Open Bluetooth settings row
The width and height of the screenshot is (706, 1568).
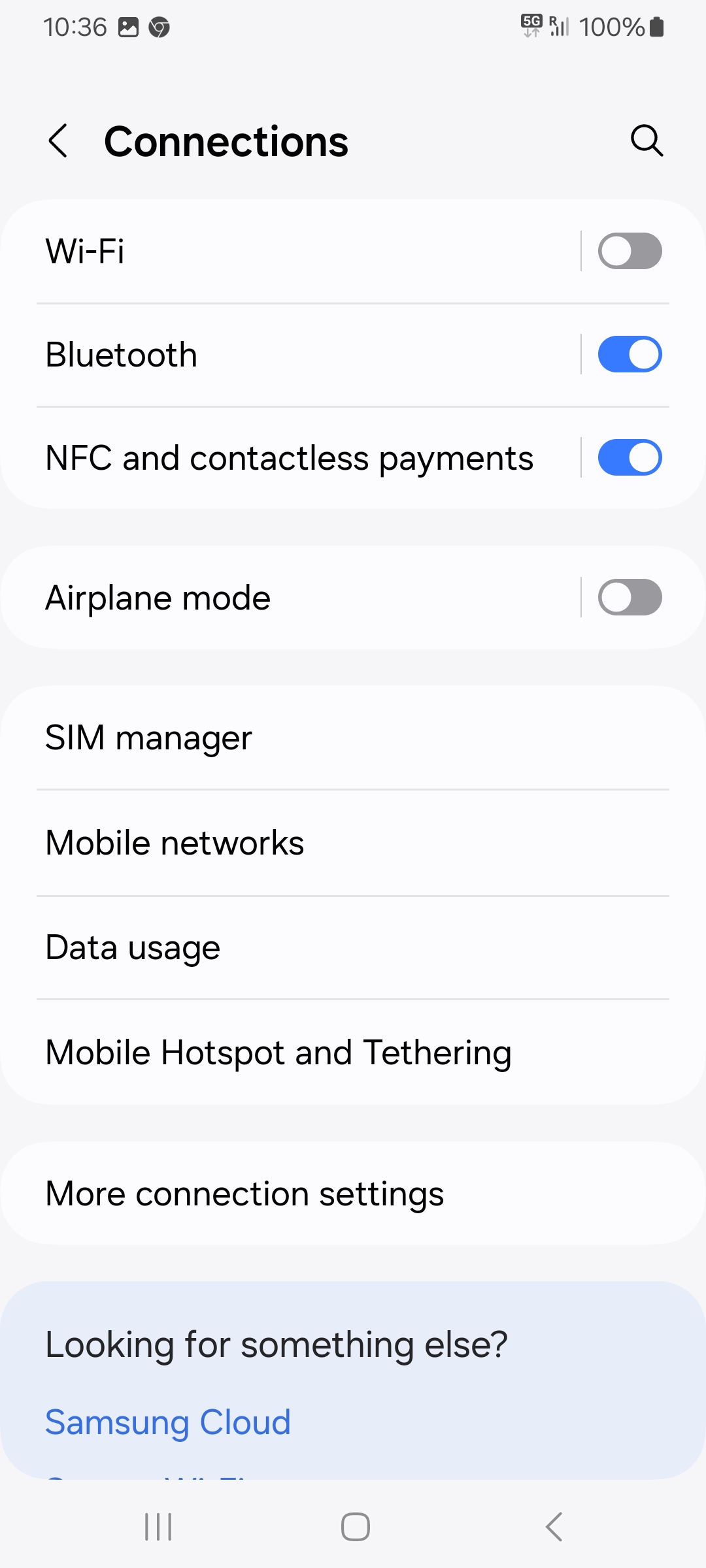(294, 355)
